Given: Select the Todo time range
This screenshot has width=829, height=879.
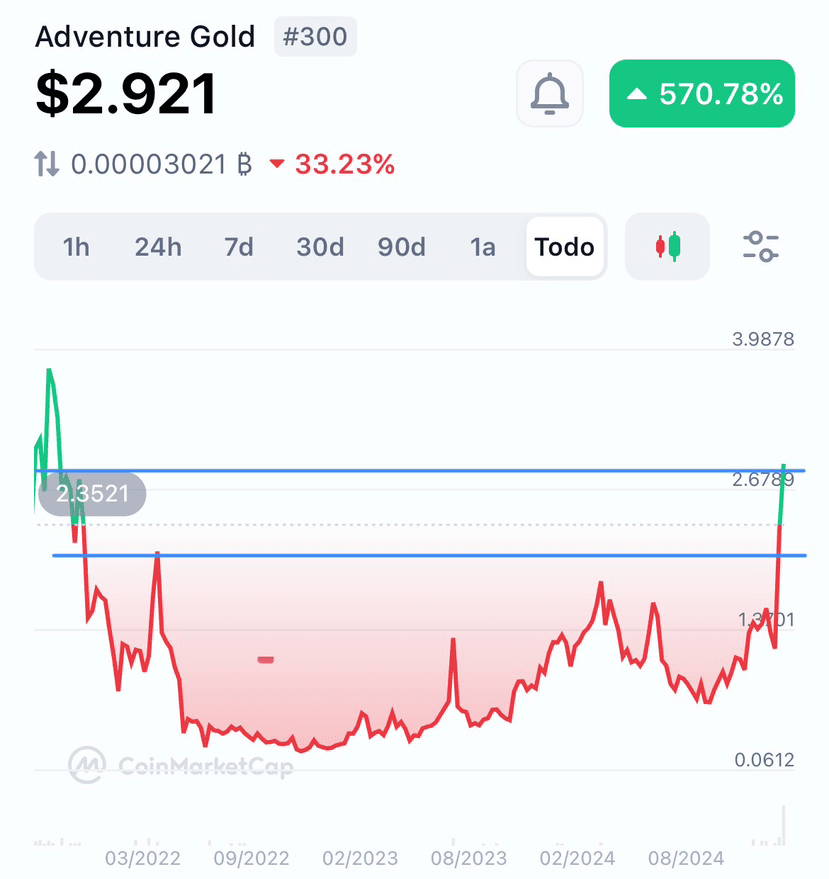Looking at the screenshot, I should [x=565, y=246].
